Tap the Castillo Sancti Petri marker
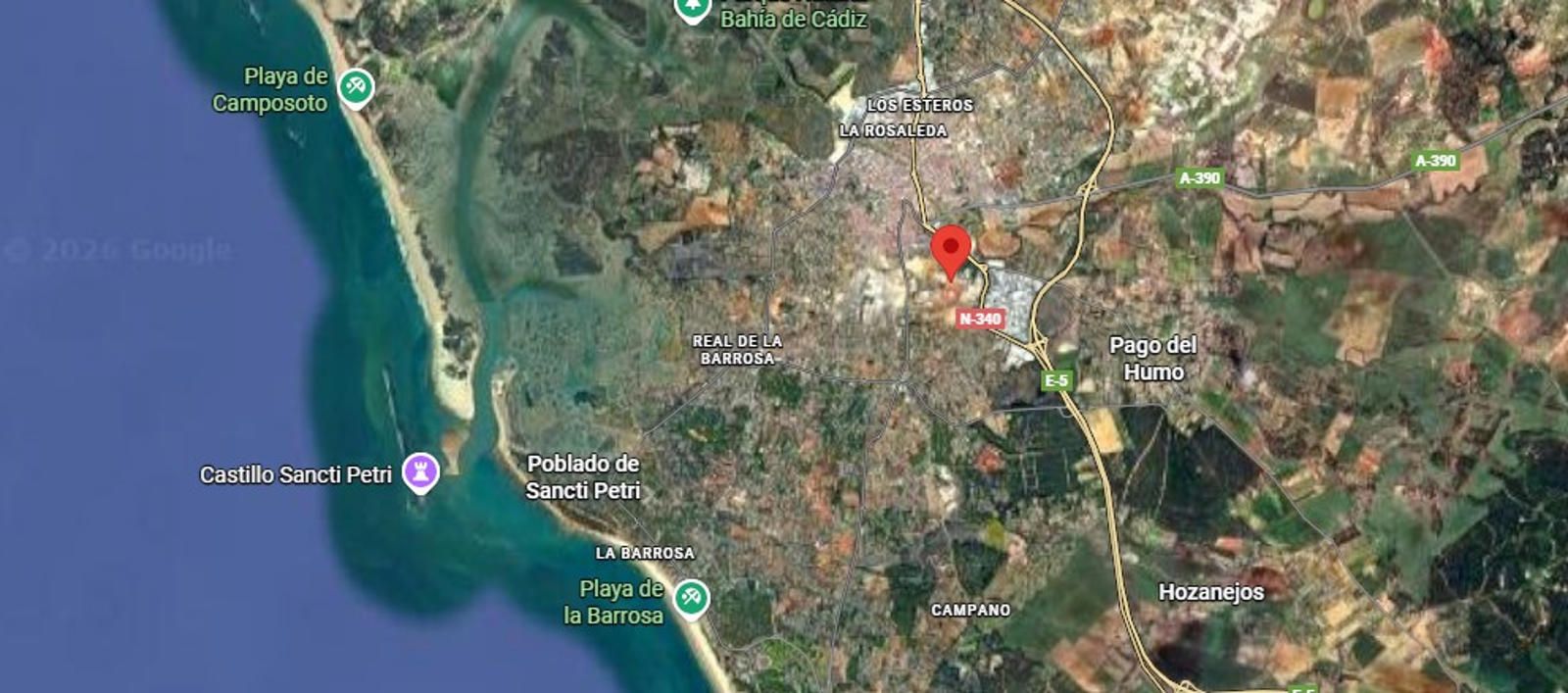Screen dimensions: 1568x693 click(x=421, y=471)
